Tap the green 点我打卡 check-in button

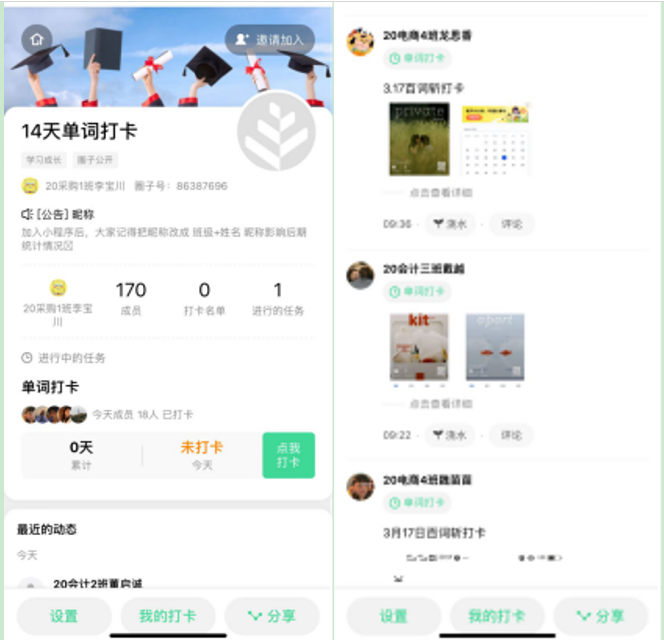(288, 457)
